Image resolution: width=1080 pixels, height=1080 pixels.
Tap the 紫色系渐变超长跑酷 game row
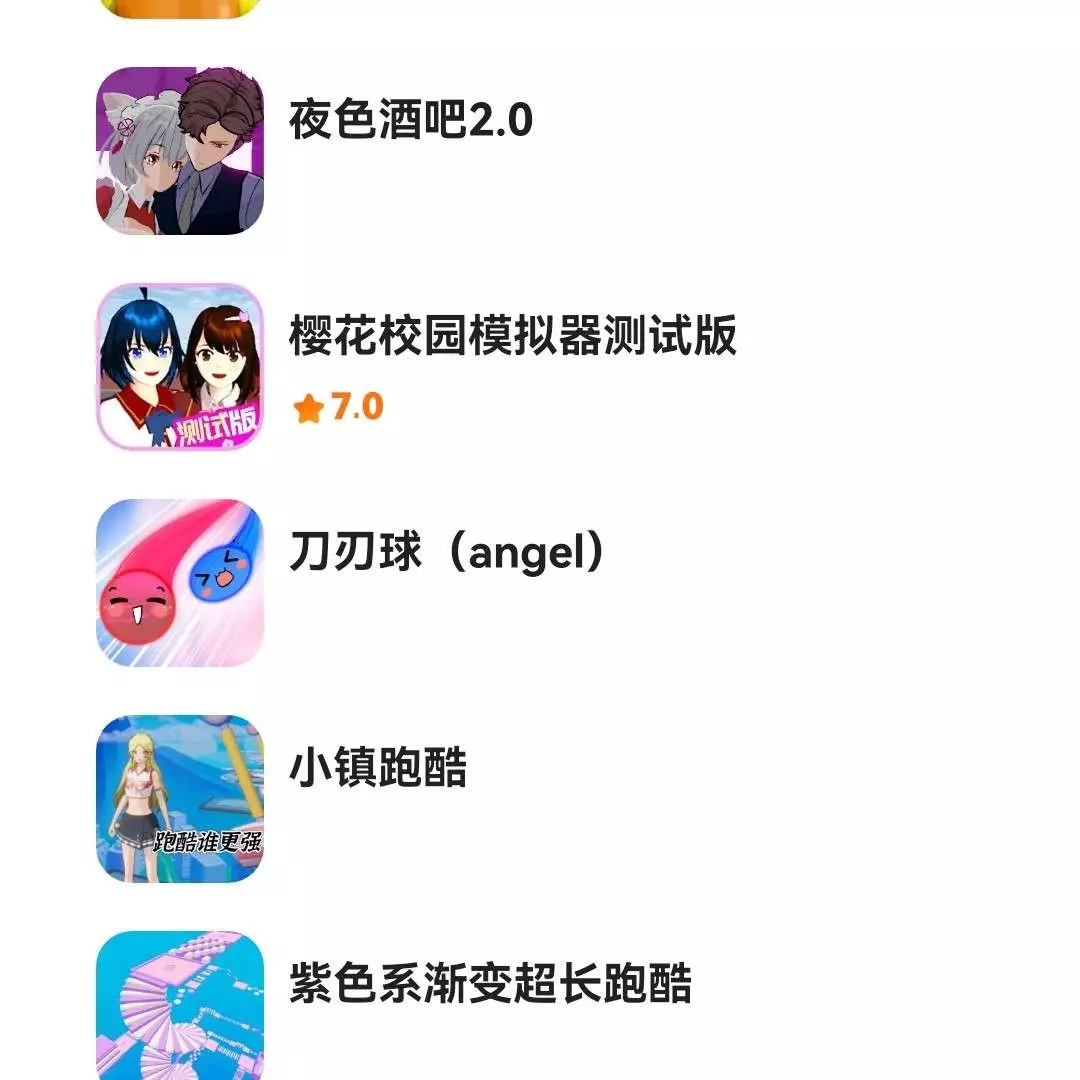(x=490, y=984)
